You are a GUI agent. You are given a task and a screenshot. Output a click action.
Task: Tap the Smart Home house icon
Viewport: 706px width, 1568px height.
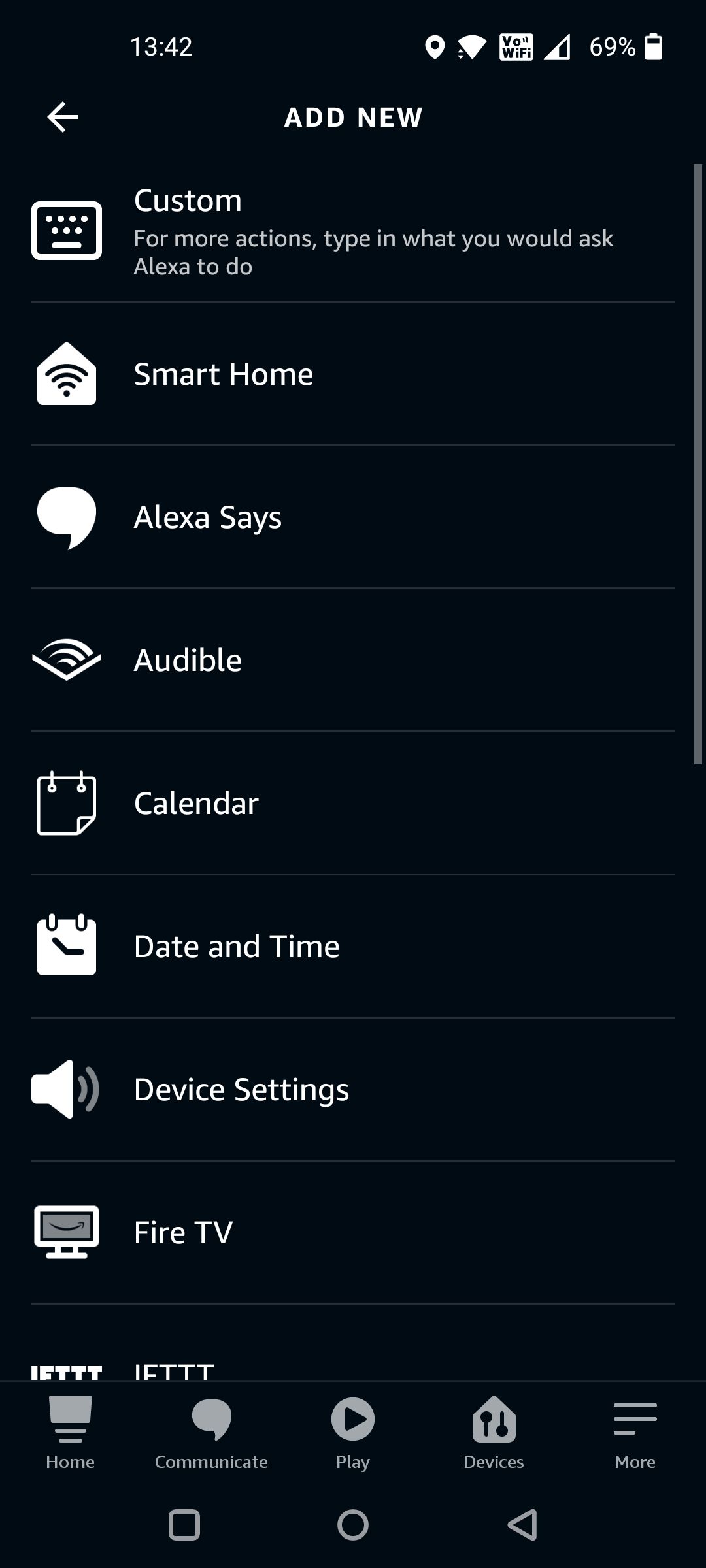click(67, 374)
